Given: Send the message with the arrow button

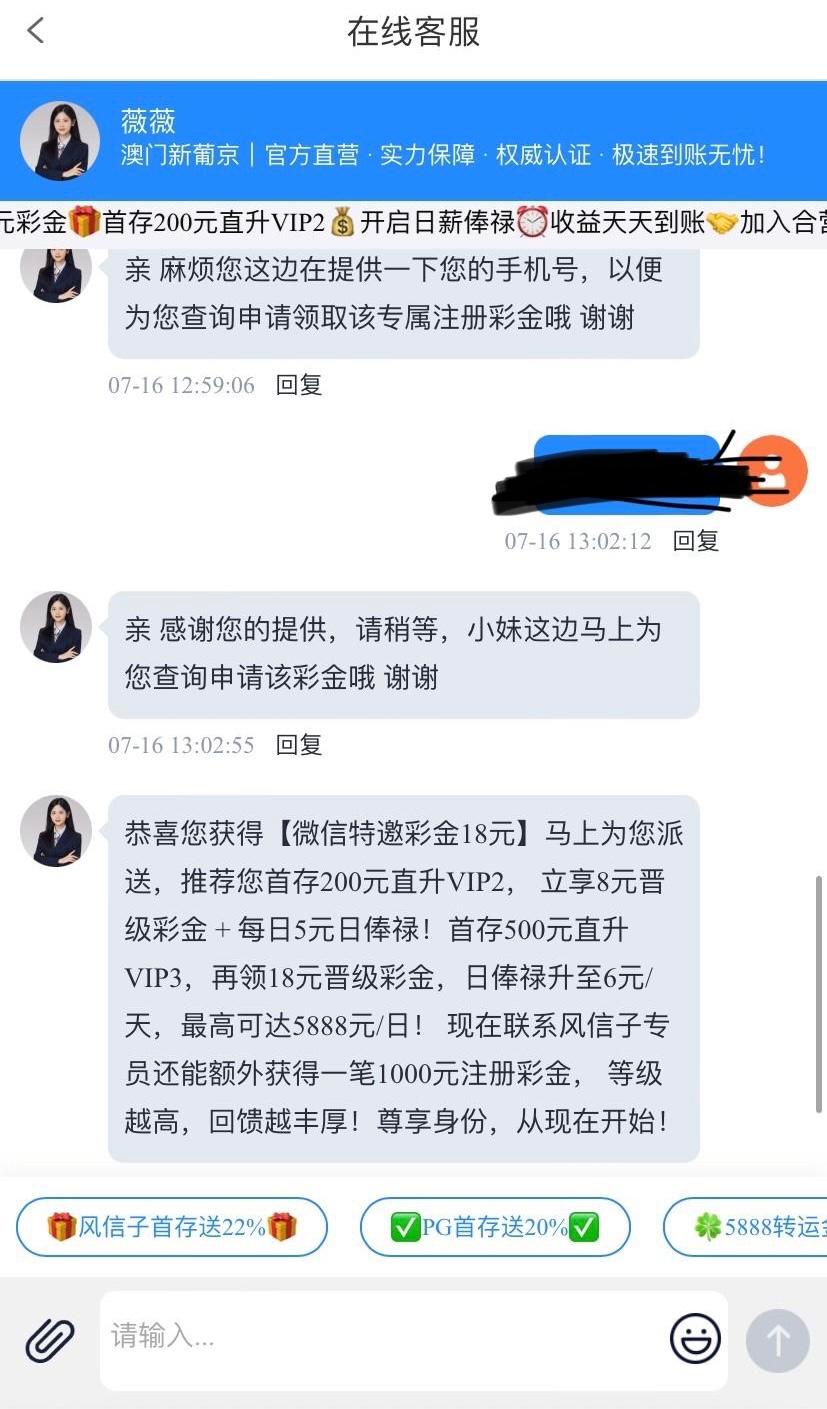Looking at the screenshot, I should coord(777,1340).
